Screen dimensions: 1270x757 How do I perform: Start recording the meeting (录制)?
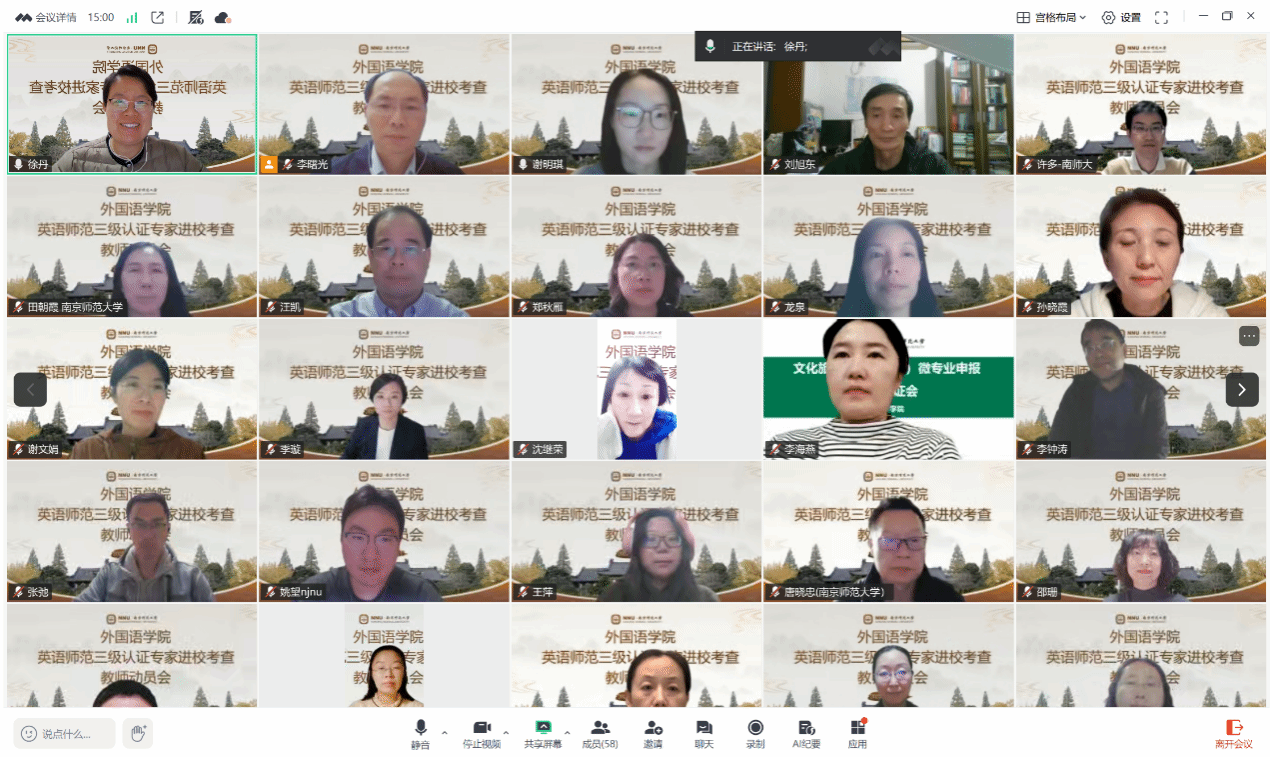coord(755,733)
